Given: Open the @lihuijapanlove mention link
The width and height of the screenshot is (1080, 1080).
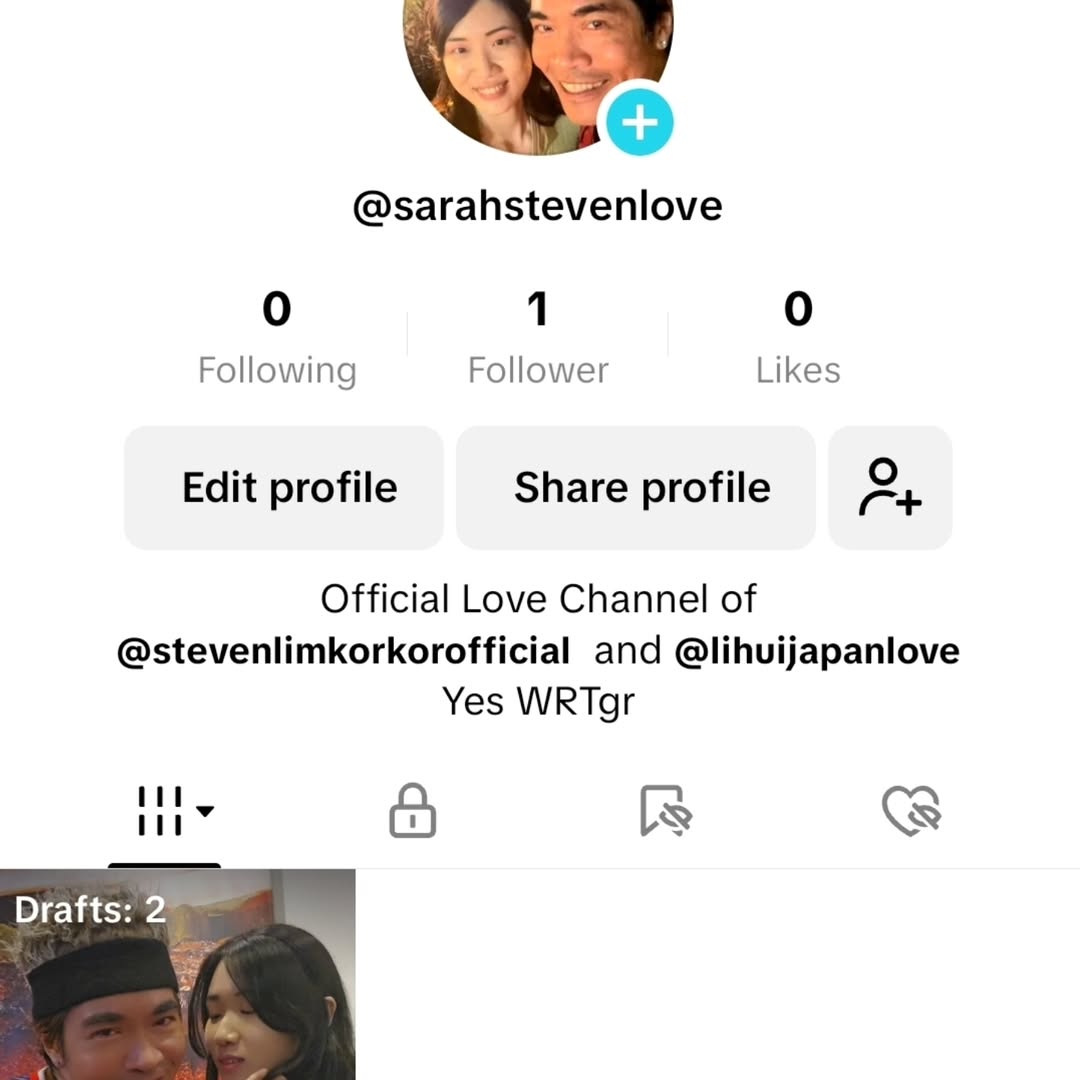Looking at the screenshot, I should pos(817,651).
